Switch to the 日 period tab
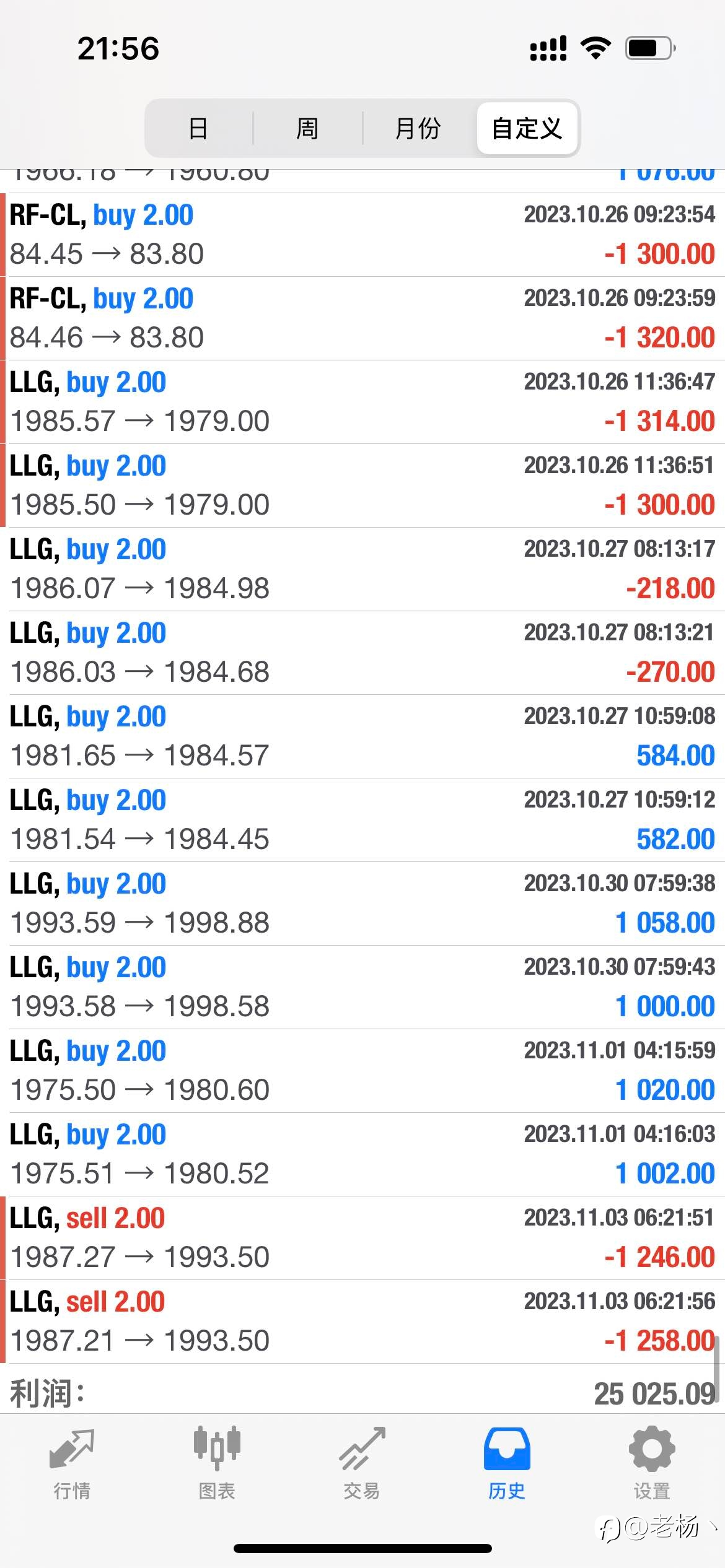This screenshot has width=725, height=1568. [x=199, y=129]
